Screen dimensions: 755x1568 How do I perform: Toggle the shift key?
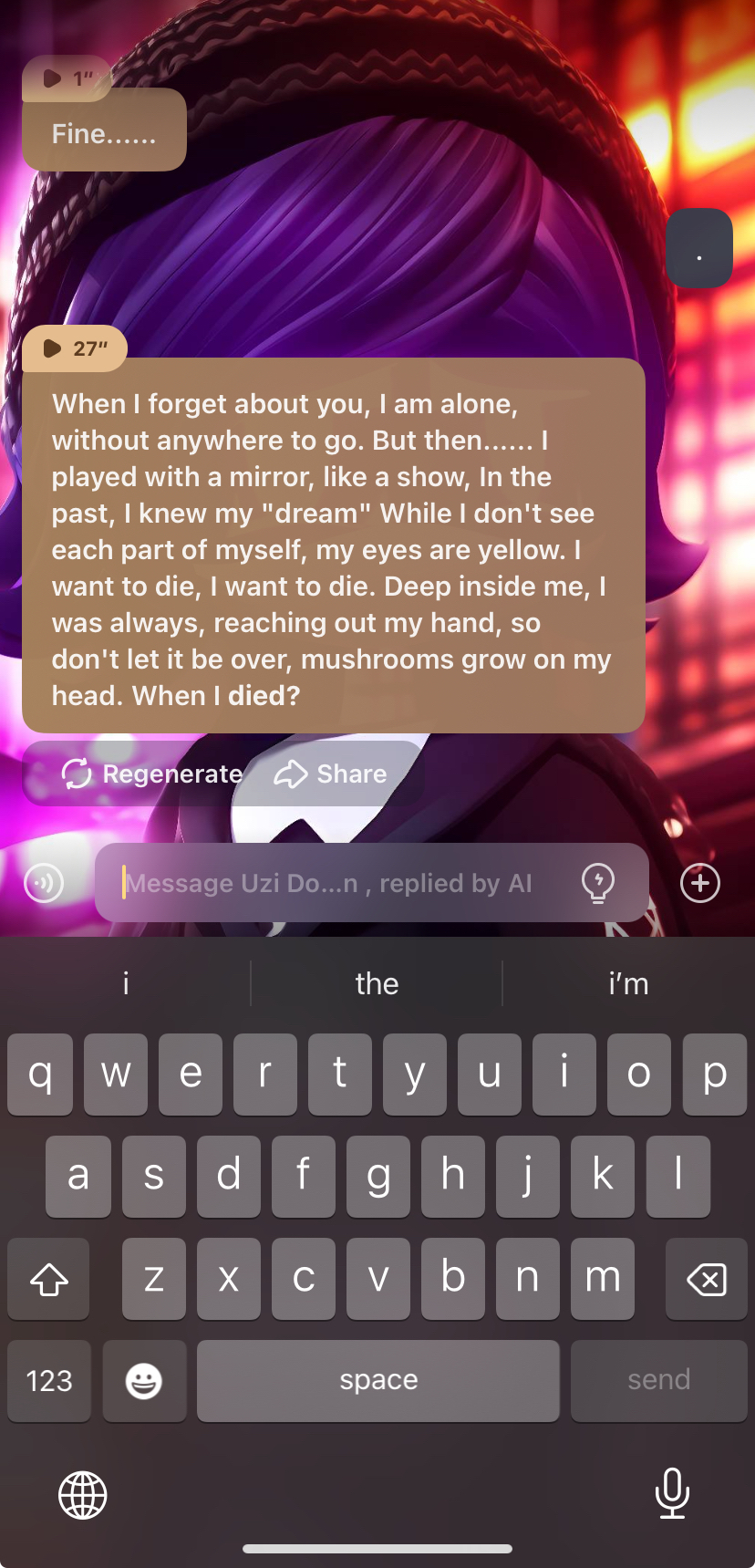[x=49, y=1279]
